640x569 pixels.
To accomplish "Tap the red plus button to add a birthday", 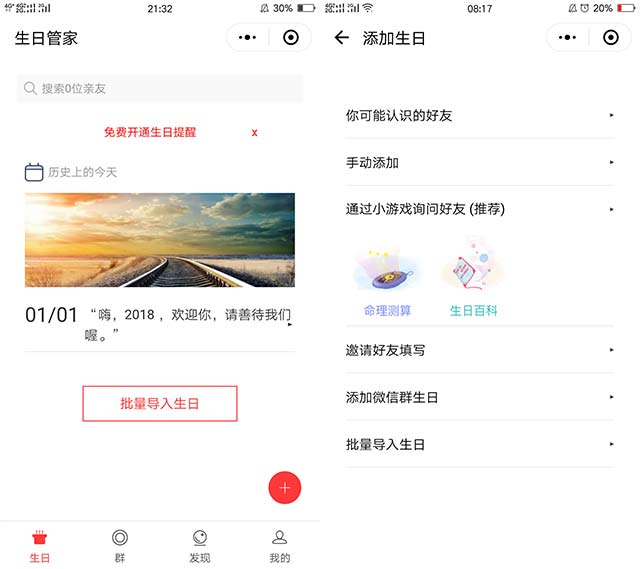I will point(285,487).
